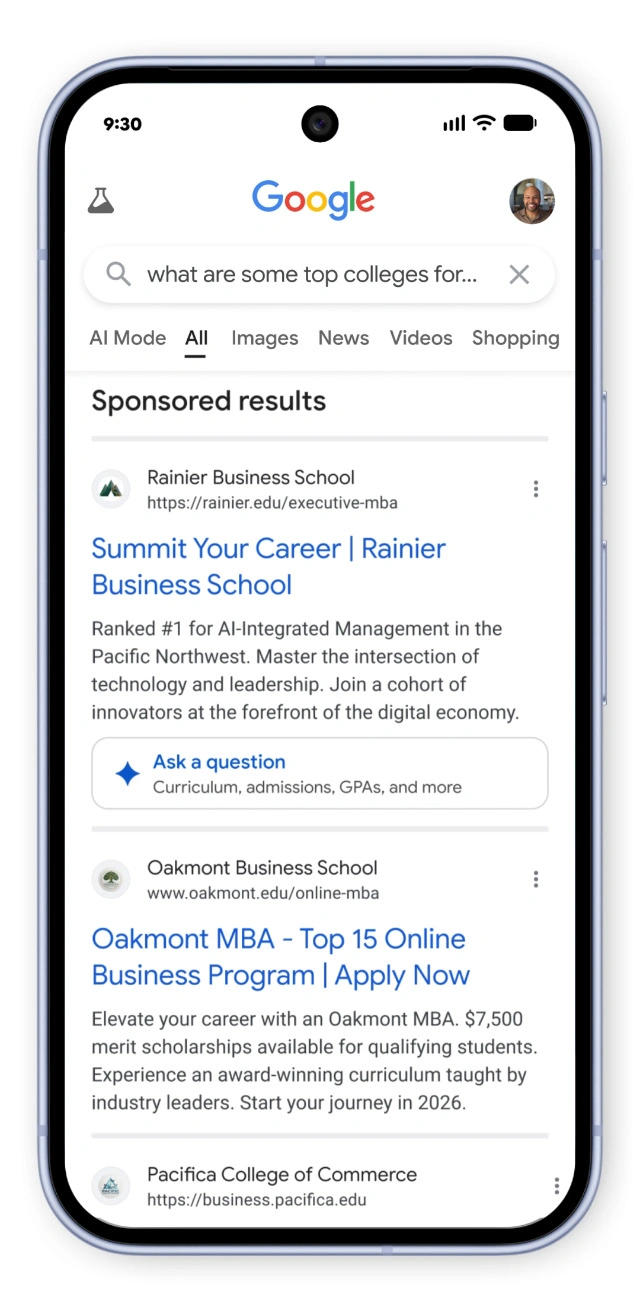Tap the search query field
The height and width of the screenshot is (1304, 640).
tap(312, 274)
